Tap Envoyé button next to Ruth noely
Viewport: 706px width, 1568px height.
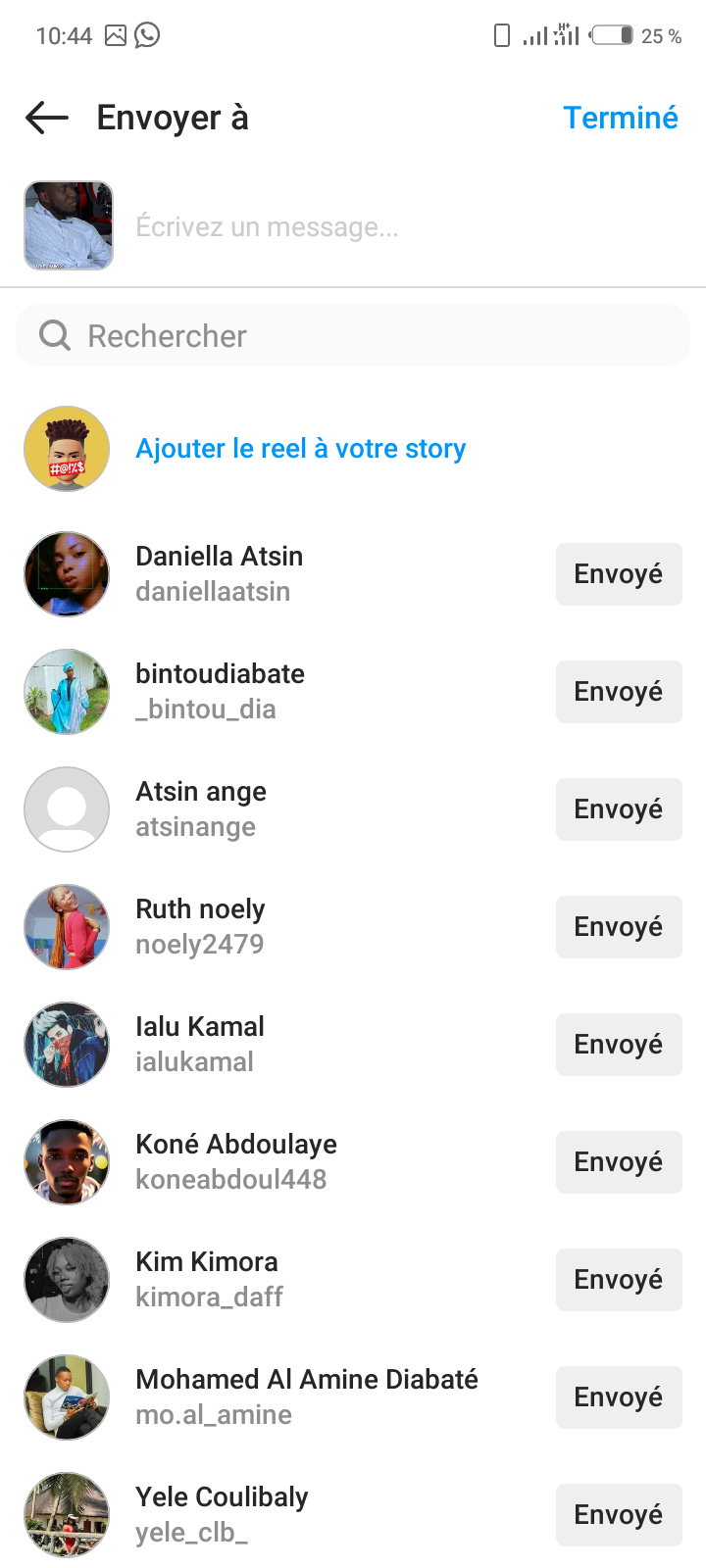(x=619, y=927)
